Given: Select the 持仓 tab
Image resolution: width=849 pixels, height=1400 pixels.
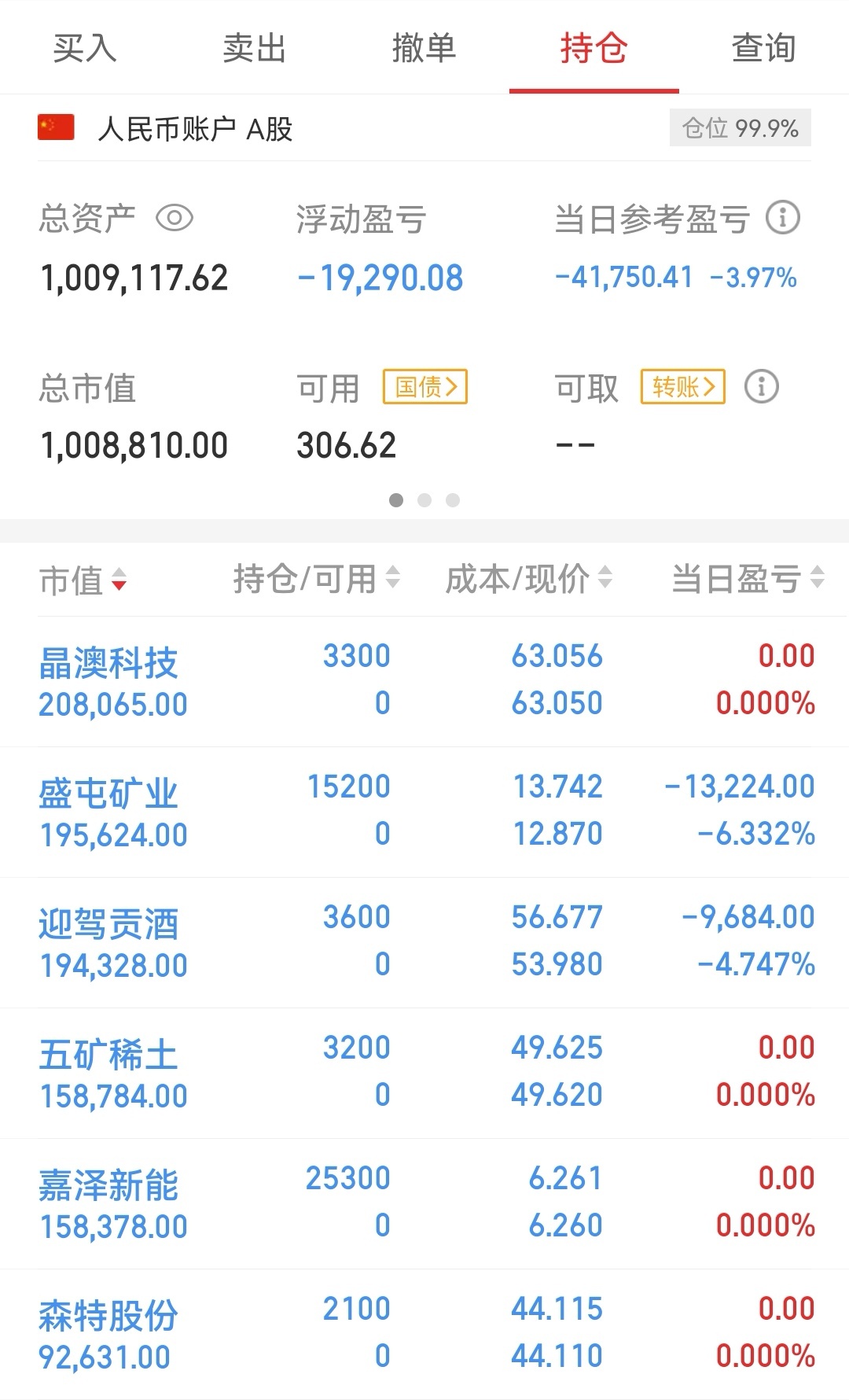Looking at the screenshot, I should click(x=594, y=49).
